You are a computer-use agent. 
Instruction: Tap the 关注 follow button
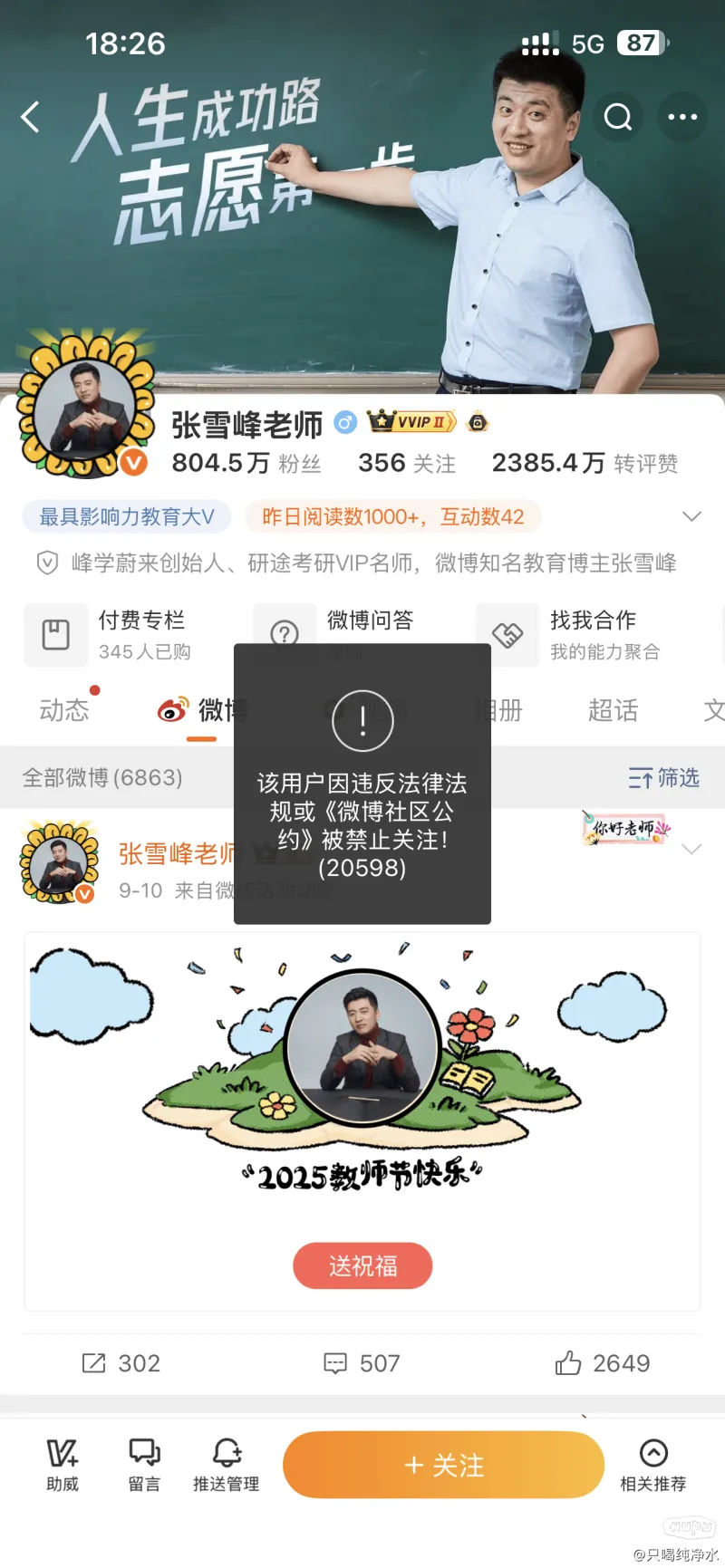pyautogui.click(x=443, y=1465)
